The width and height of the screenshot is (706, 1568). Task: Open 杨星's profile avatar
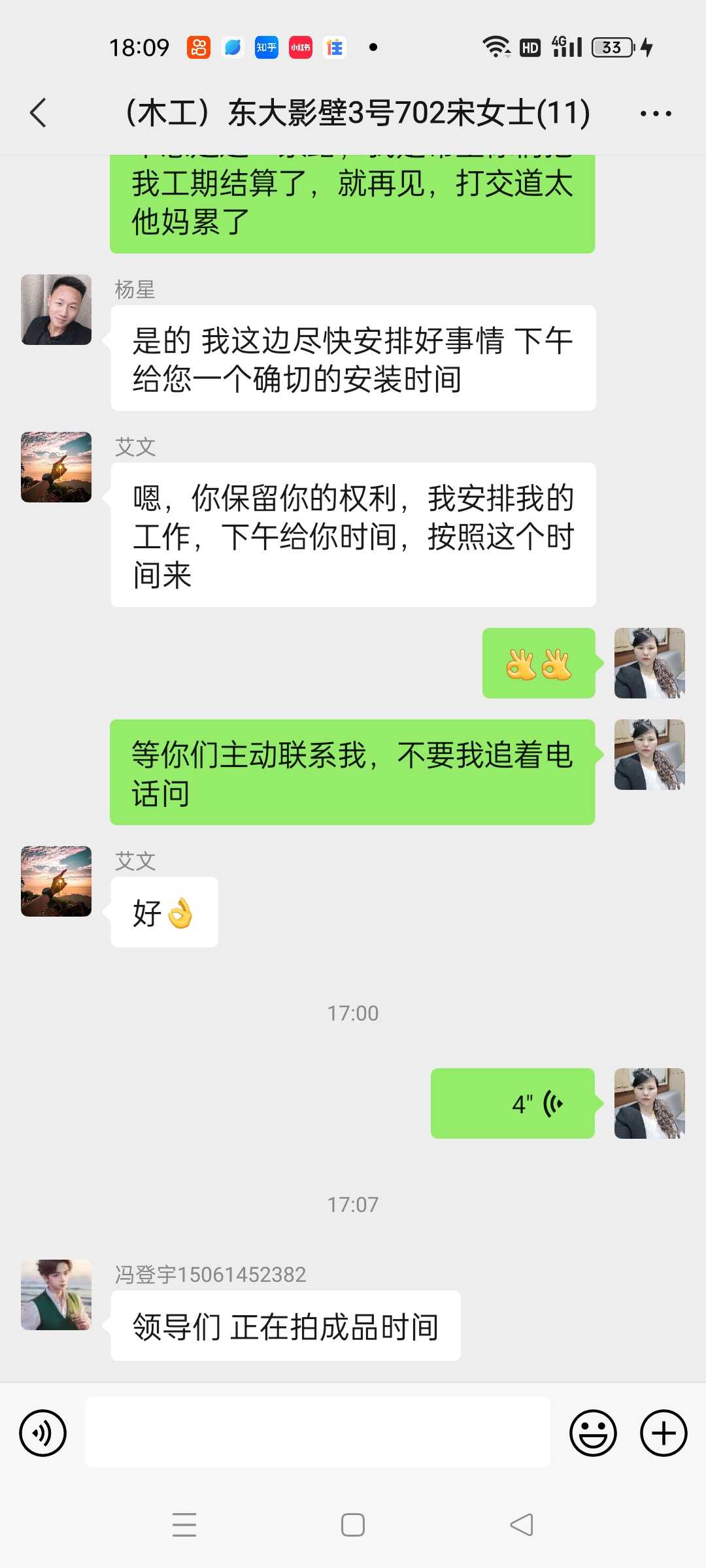56,310
